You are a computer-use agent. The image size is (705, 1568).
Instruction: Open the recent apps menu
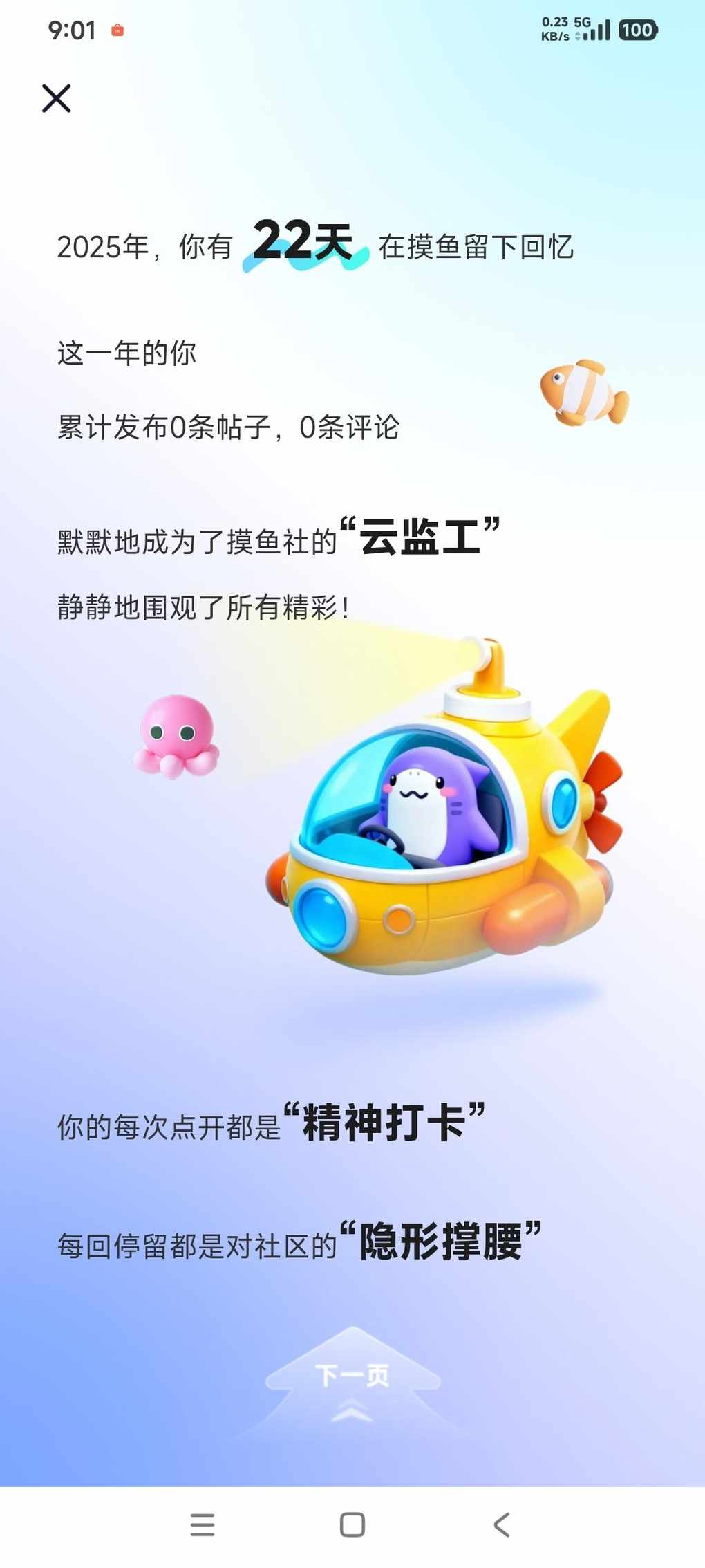click(203, 1525)
